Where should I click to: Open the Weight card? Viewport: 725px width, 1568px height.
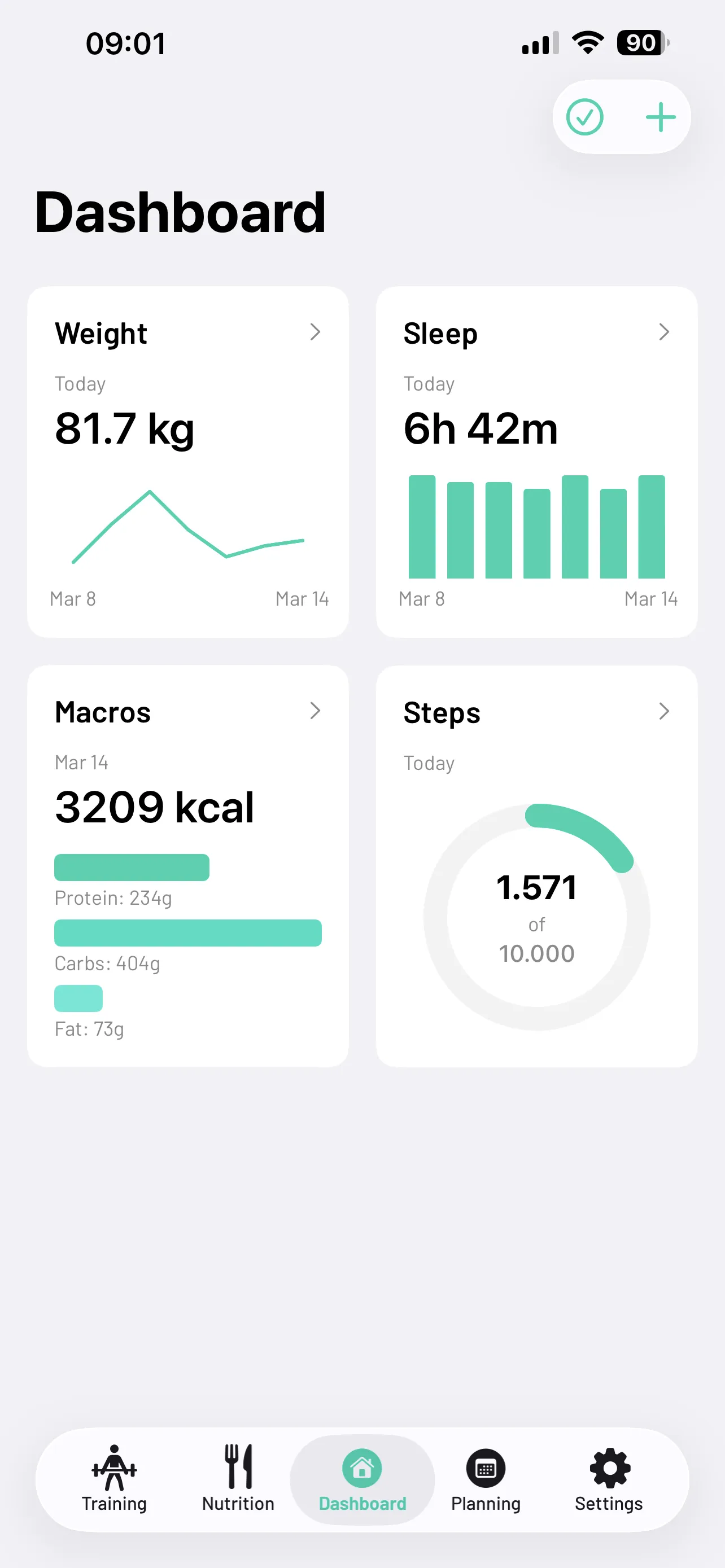(187, 461)
